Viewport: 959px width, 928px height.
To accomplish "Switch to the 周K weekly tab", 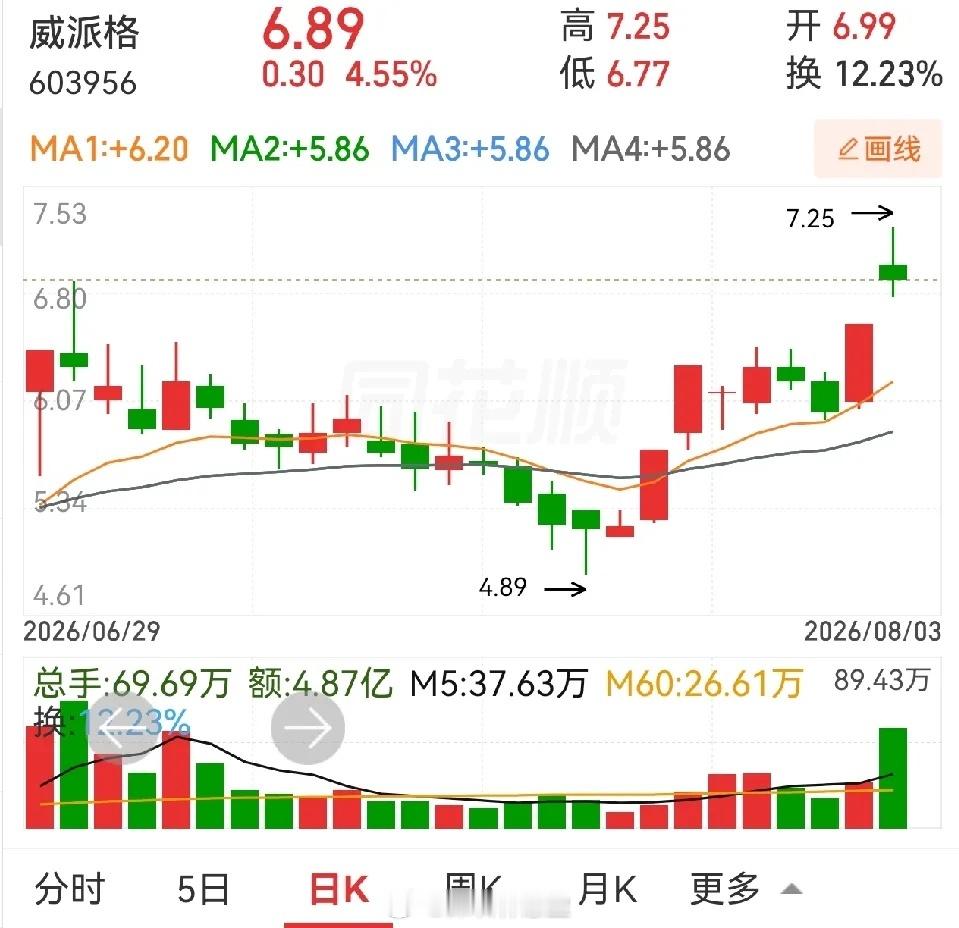I will 473,889.
